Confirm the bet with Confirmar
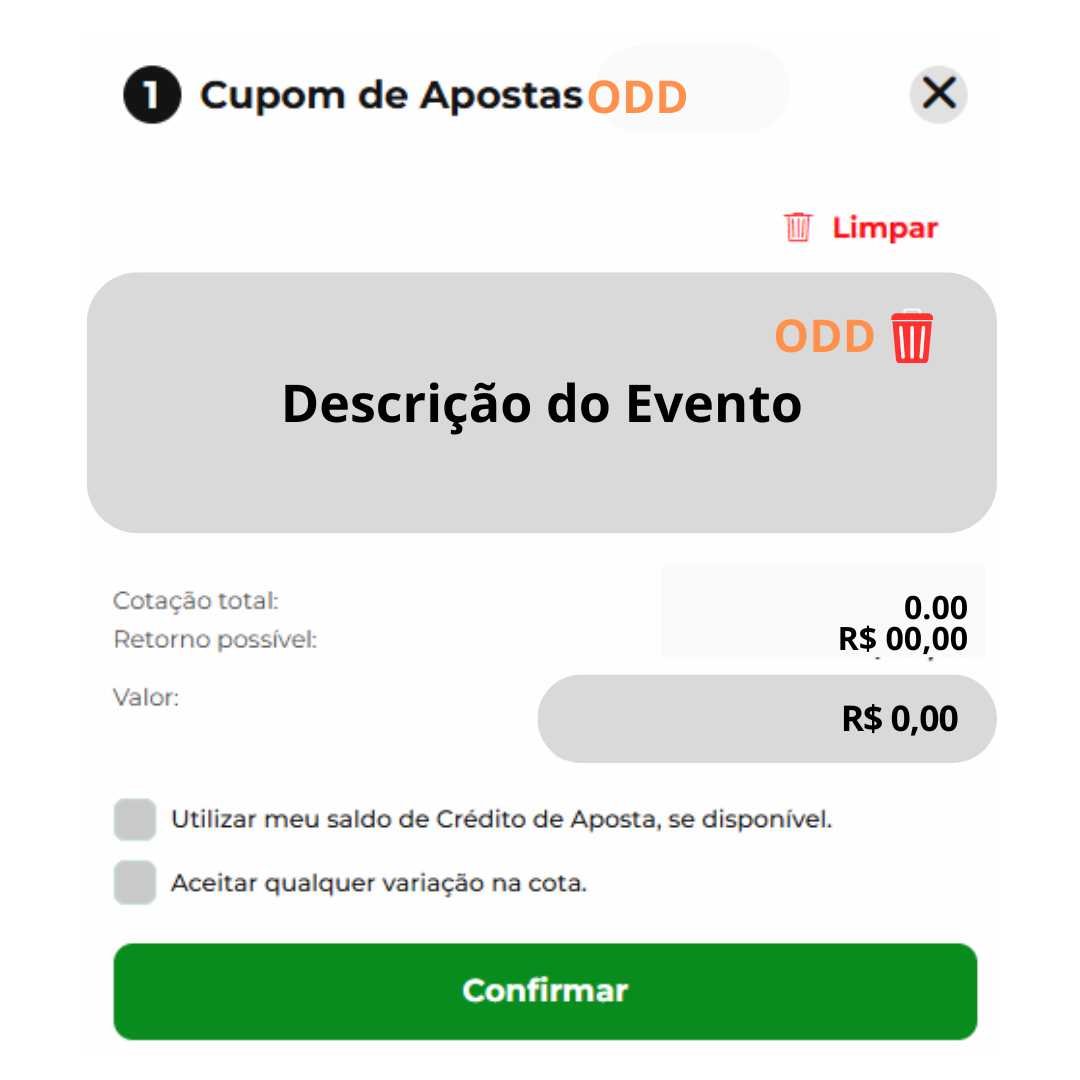 [545, 991]
